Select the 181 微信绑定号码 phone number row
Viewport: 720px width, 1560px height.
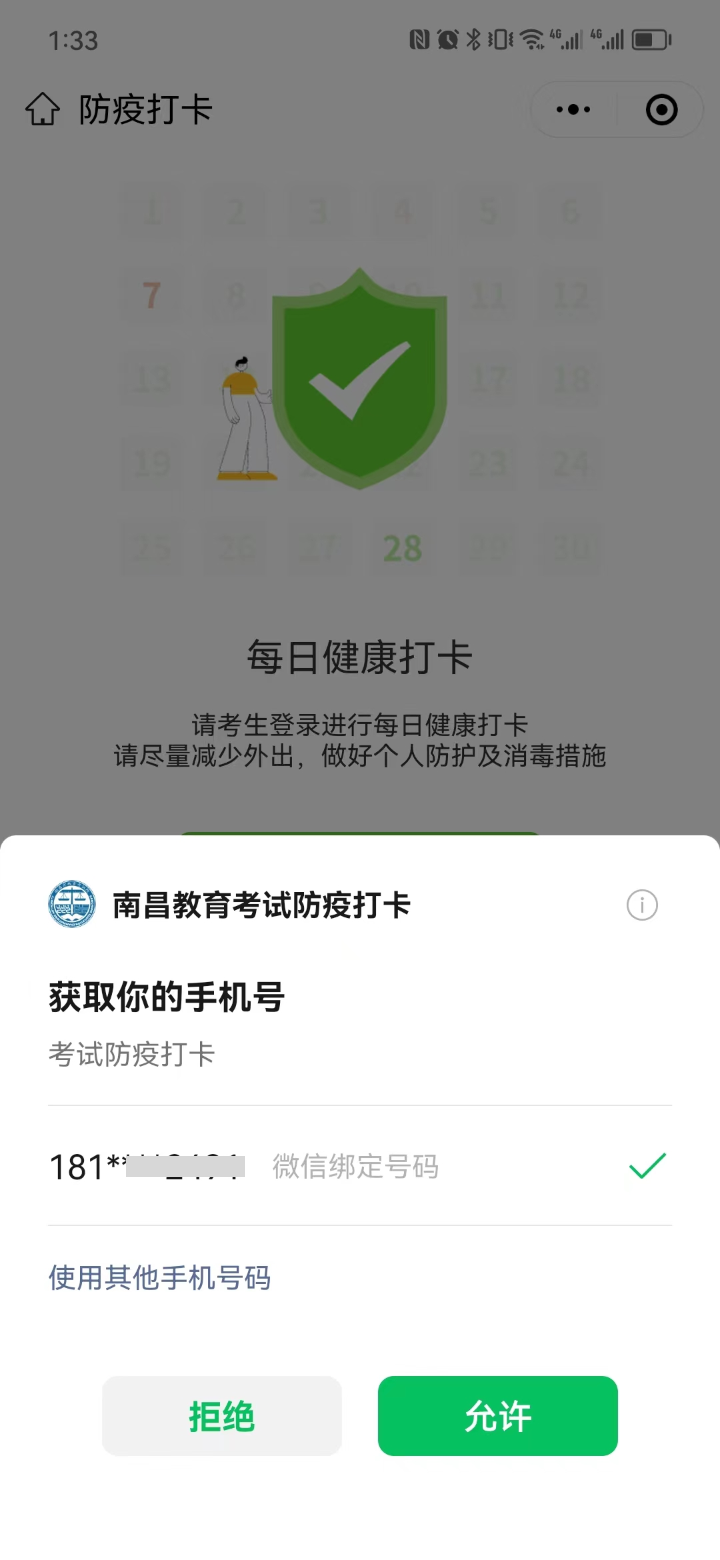(x=359, y=1166)
